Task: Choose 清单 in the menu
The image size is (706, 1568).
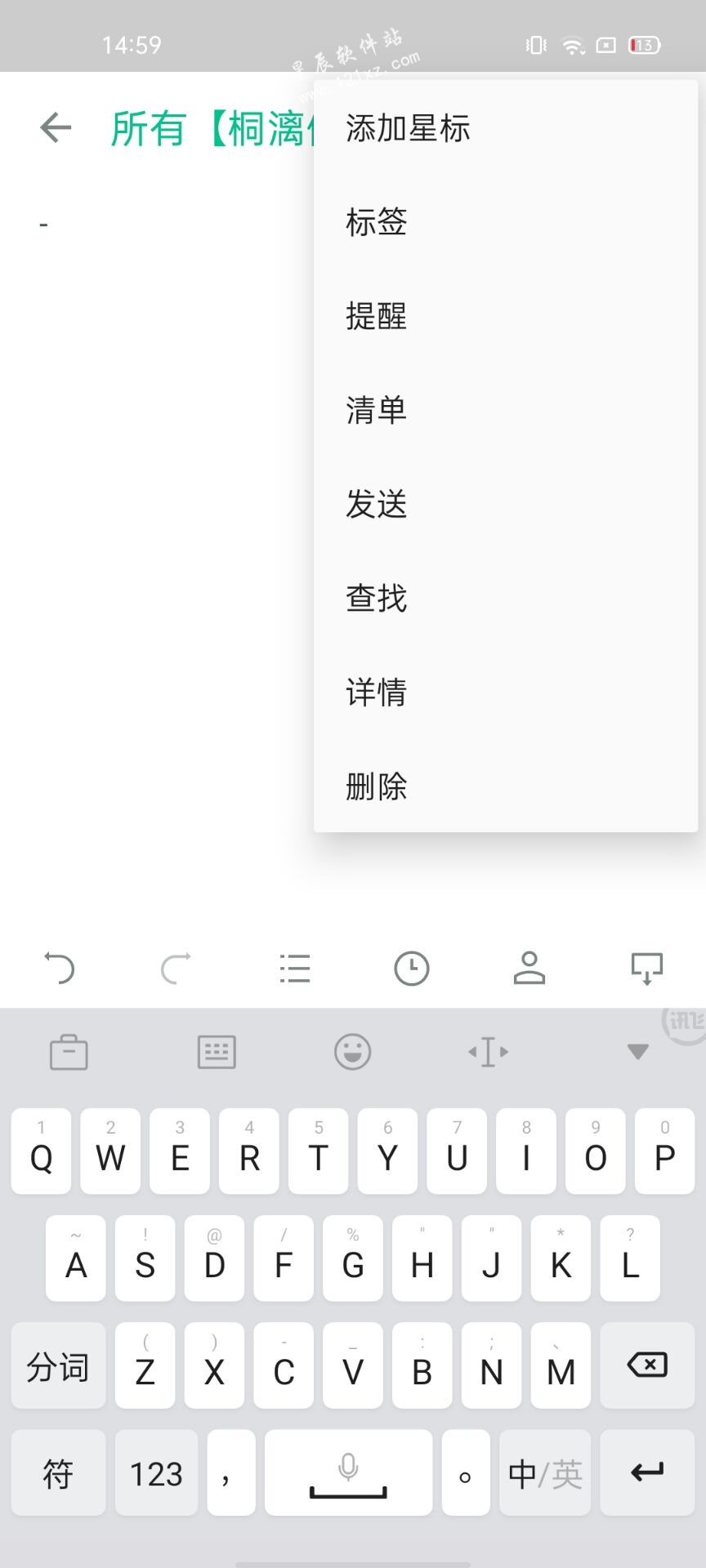Action: (x=376, y=410)
